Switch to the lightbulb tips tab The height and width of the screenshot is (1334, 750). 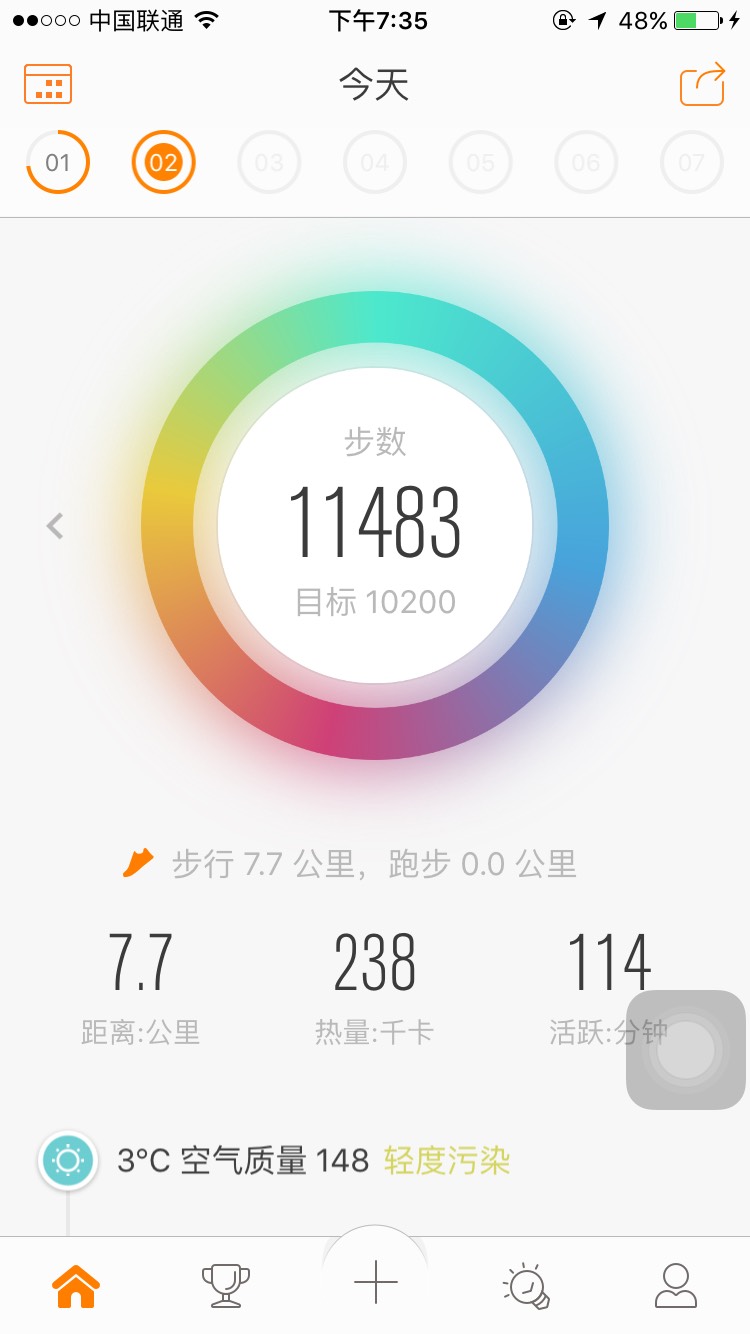(526, 1285)
